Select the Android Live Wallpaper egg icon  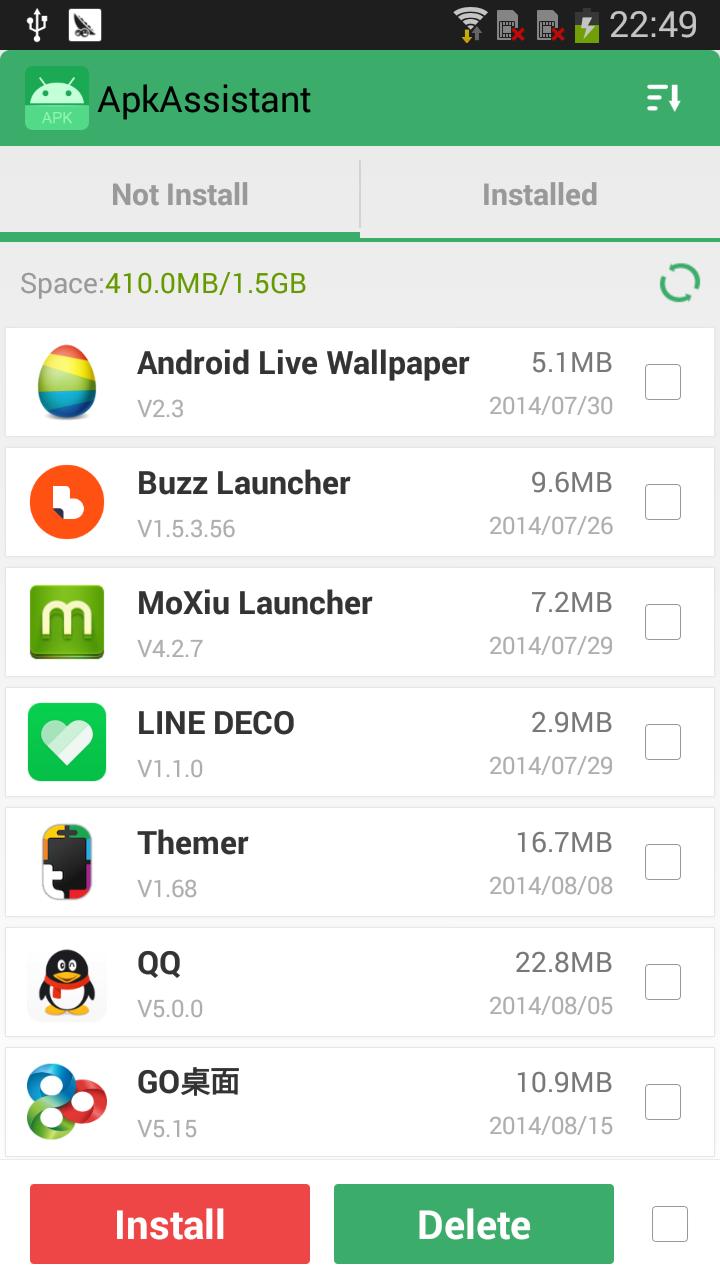click(67, 381)
